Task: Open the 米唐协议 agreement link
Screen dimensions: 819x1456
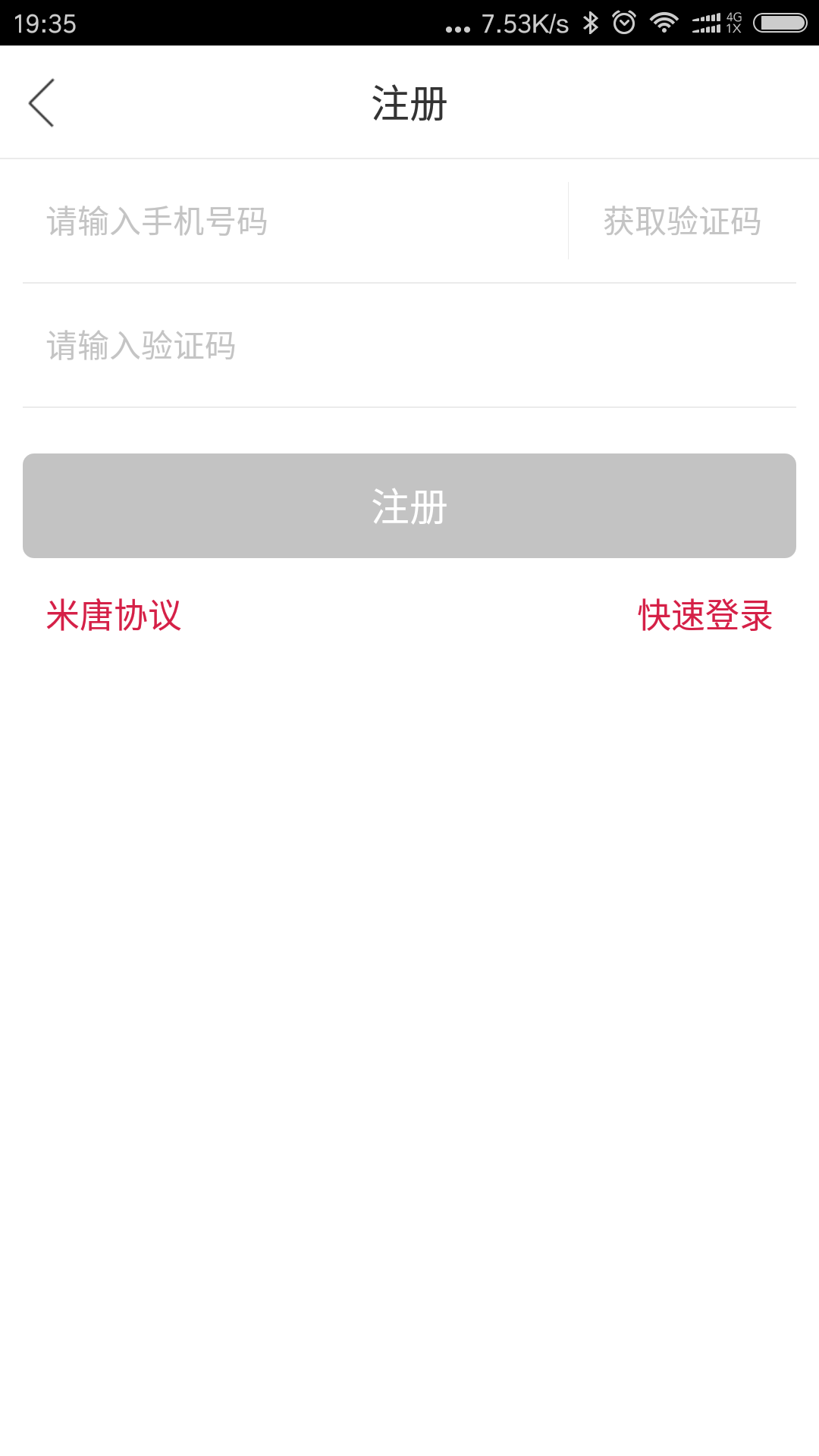Action: click(114, 615)
